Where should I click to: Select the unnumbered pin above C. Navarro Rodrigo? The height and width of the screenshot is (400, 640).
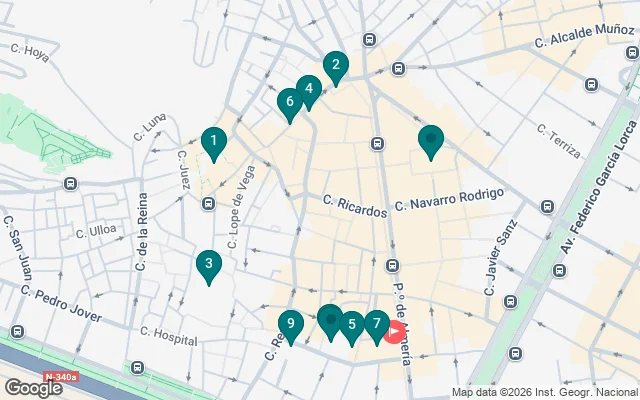coord(431,139)
